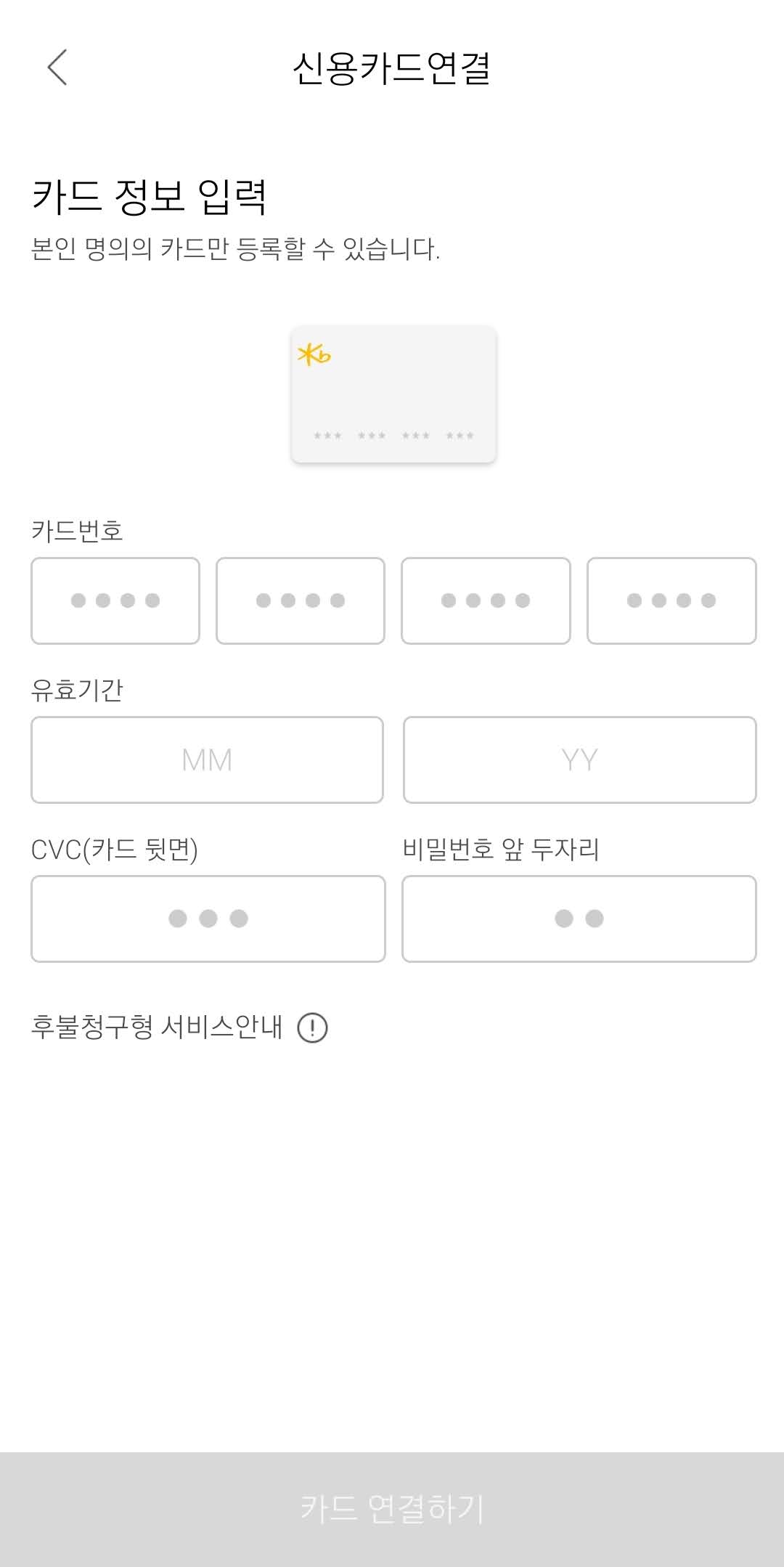Focus the 비밀번호 앞 두자리 field
Image resolution: width=784 pixels, height=1567 pixels.
point(579,919)
